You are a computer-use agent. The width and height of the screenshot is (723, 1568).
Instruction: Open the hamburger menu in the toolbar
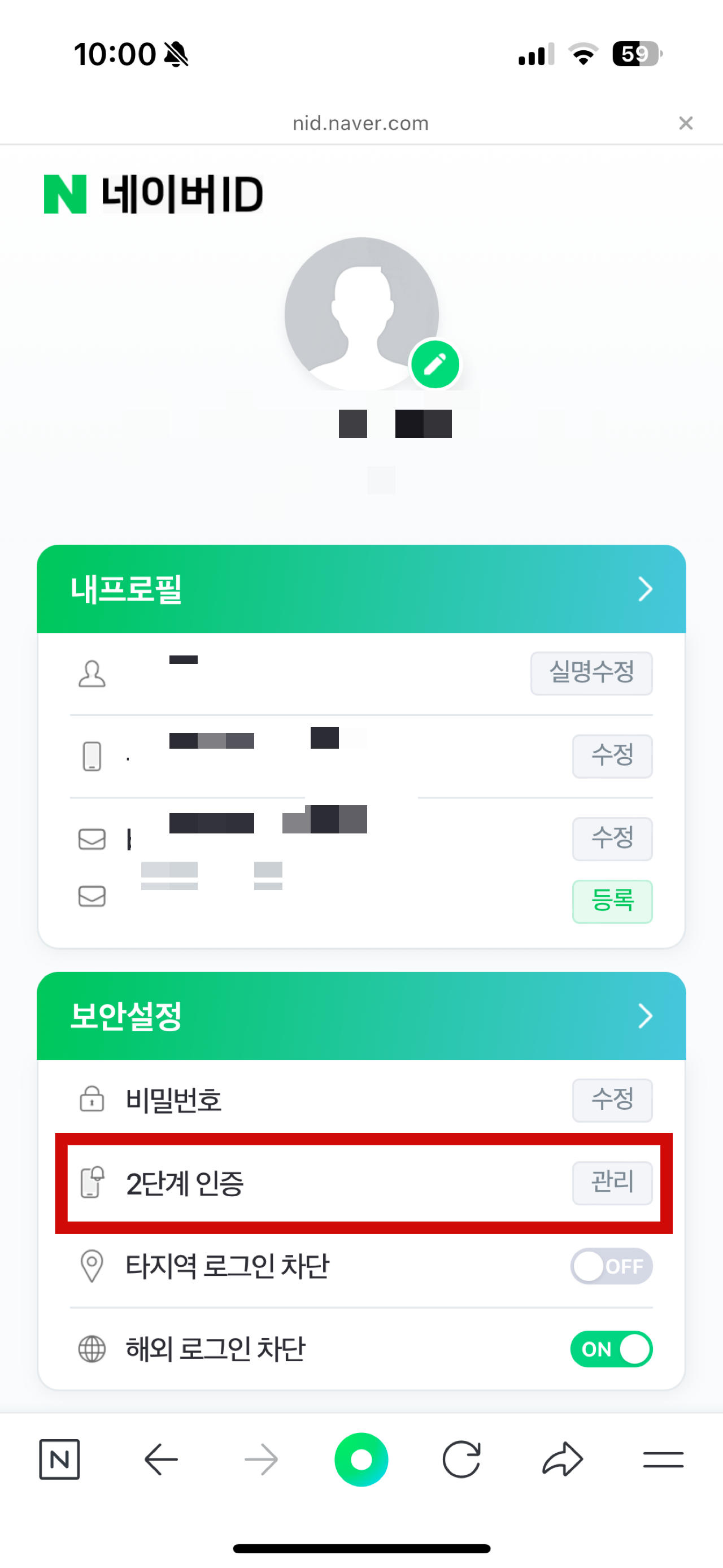[x=663, y=1459]
